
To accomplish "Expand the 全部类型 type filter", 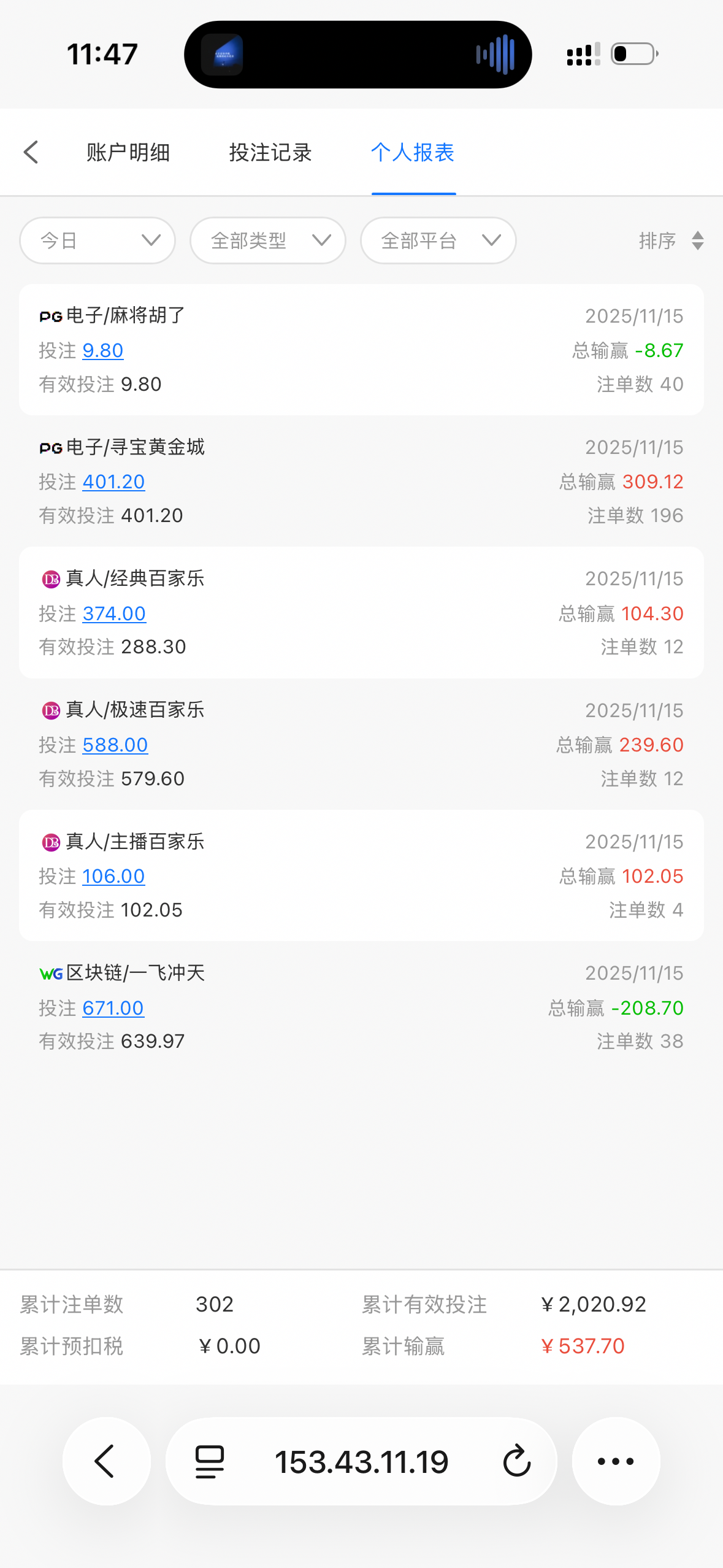I will tap(267, 240).
